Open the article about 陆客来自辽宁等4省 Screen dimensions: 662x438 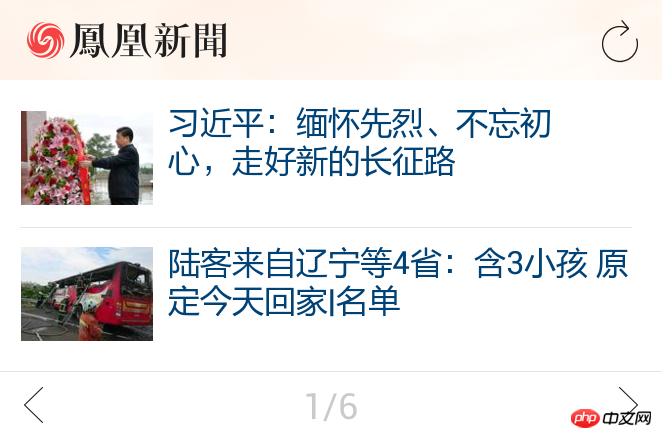(397, 283)
